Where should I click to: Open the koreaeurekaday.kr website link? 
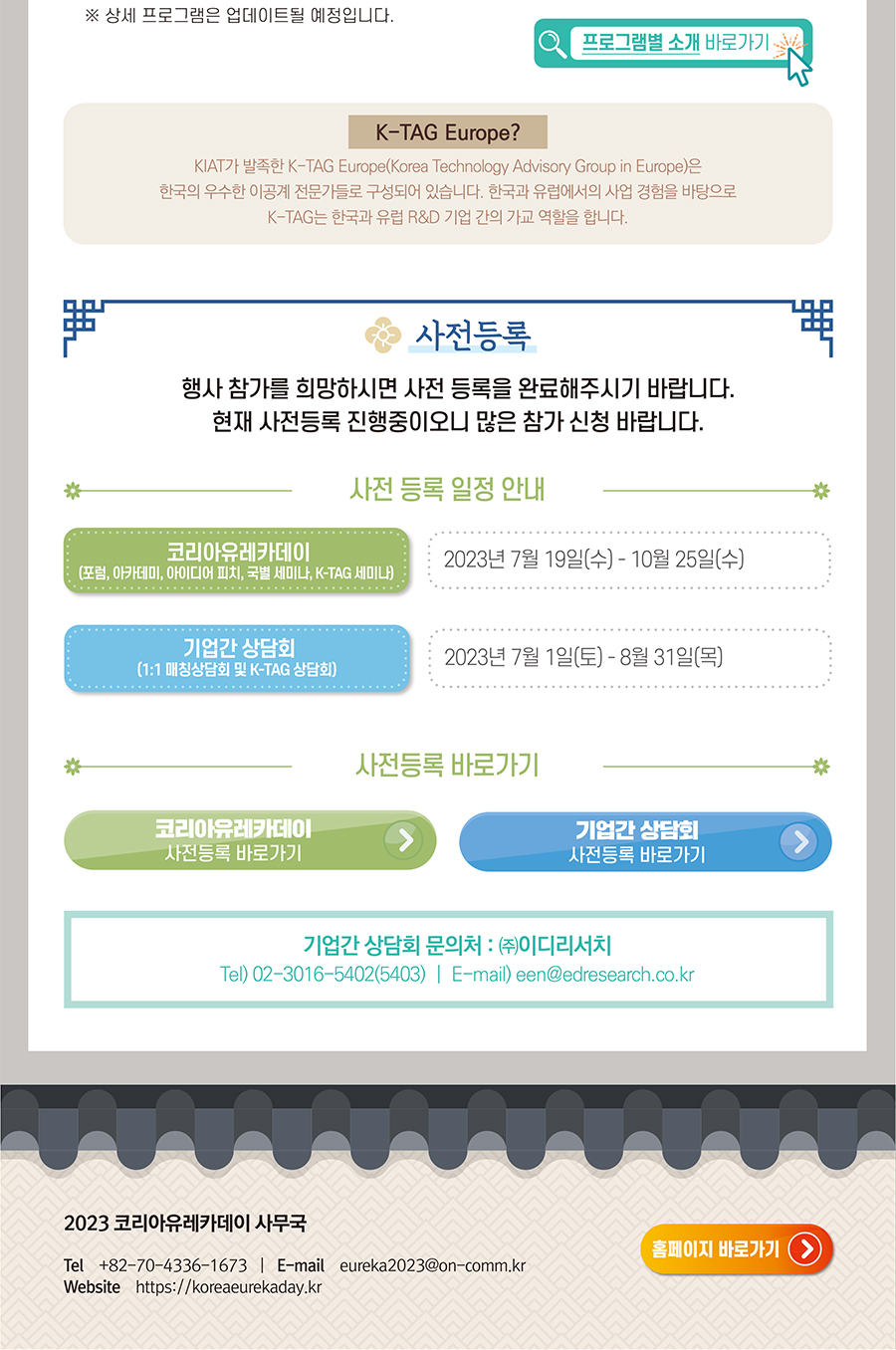[x=228, y=1287]
